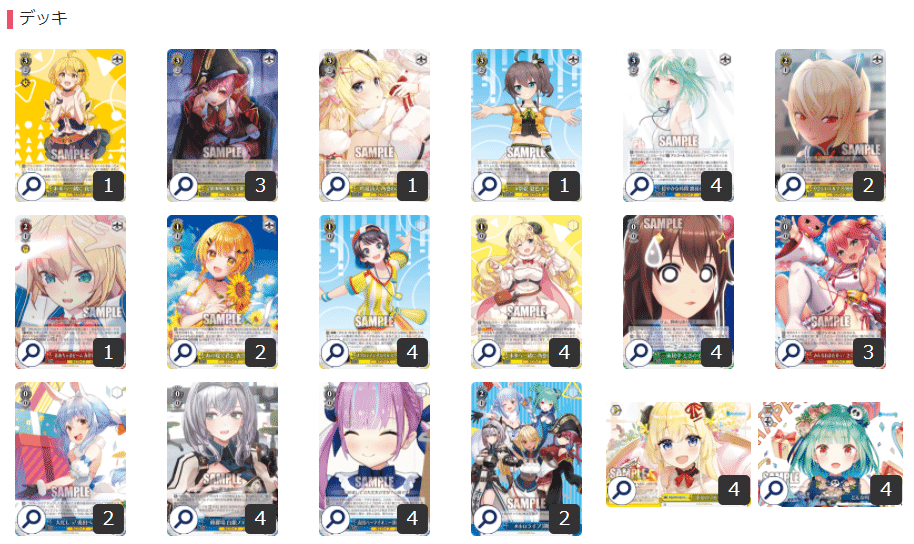View blonde green-eyed girl raising hand card
This screenshot has width=914, height=544.
(x=31, y=352)
